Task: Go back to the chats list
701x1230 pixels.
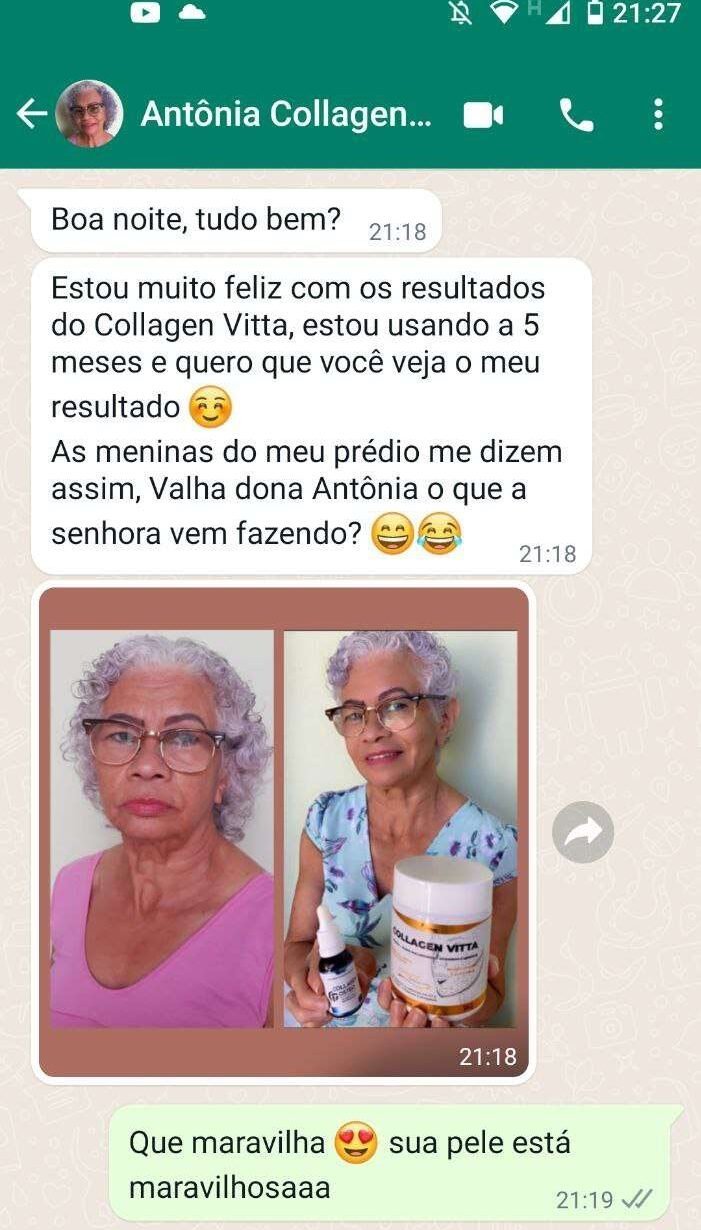Action: (x=31, y=115)
